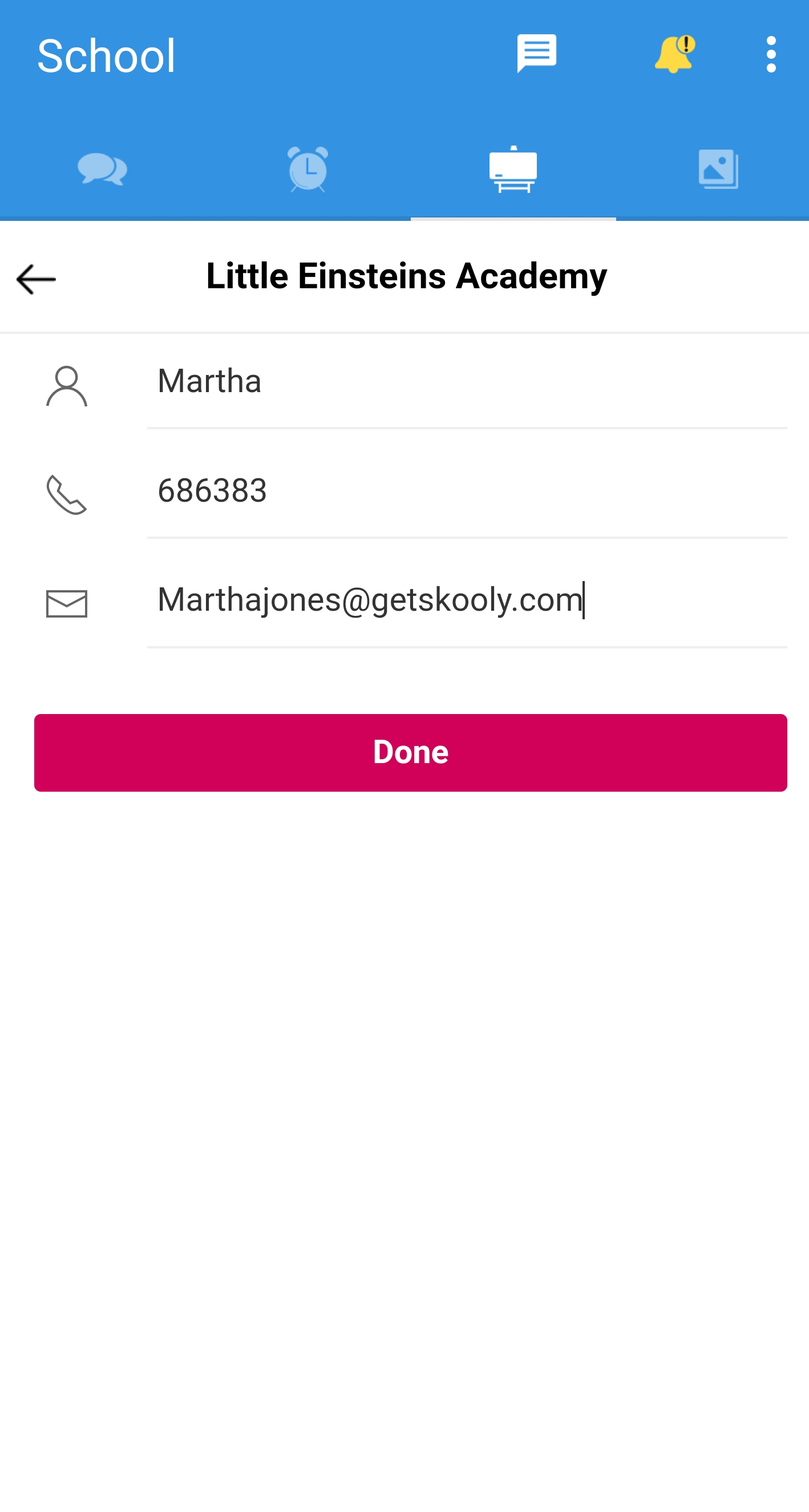Switch to the chat bubbles tab

pyautogui.click(x=103, y=170)
